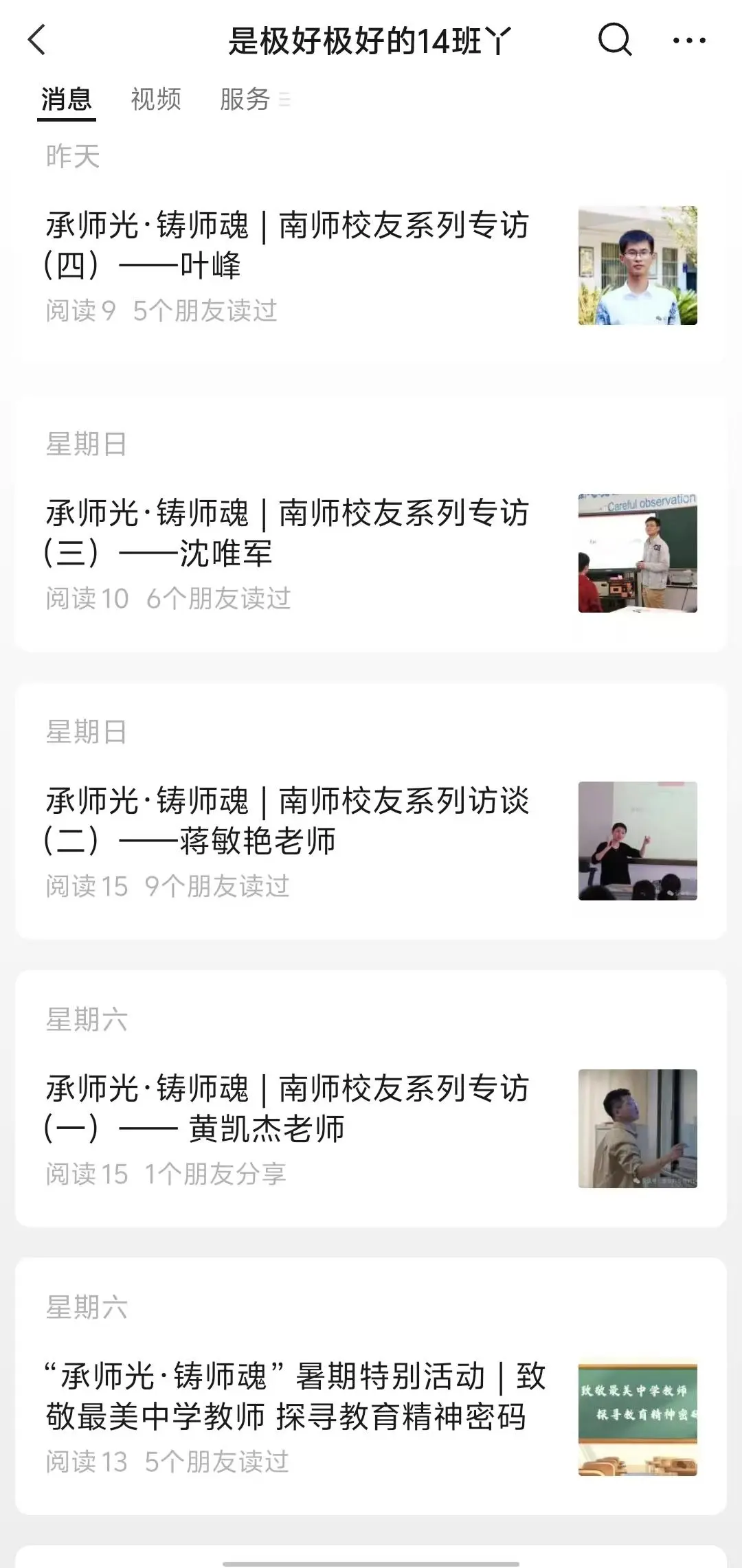742x1568 pixels.
Task: Open the three-dot overflow menu
Action: [x=688, y=41]
